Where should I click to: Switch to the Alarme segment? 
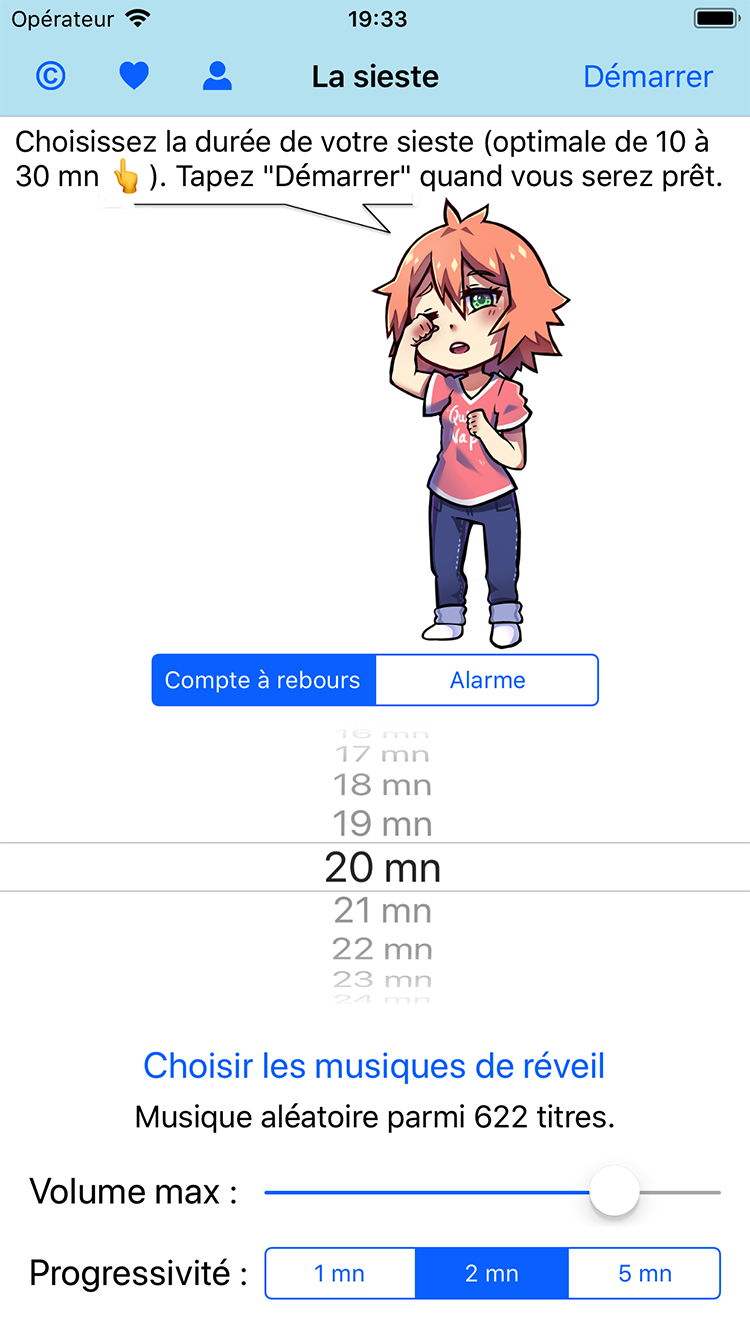coord(487,680)
